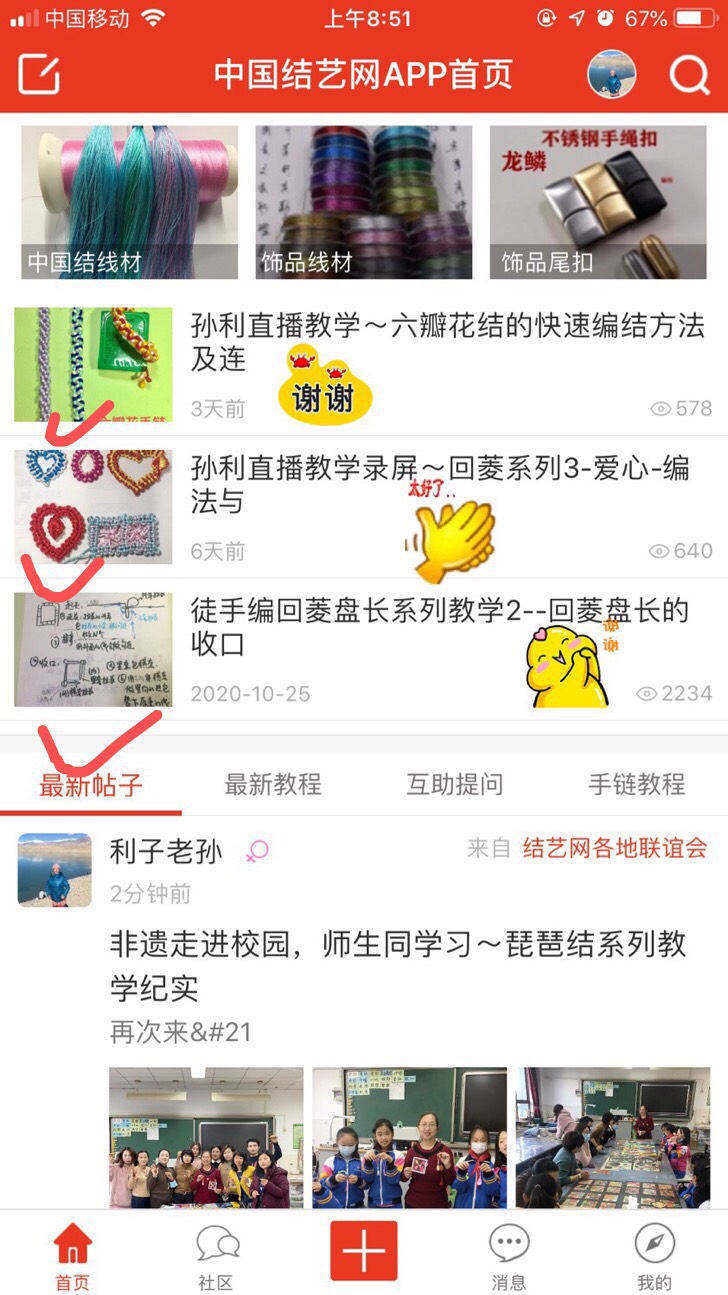This screenshot has width=728, height=1295.
Task: Open the 非遗走进校园 post by 利子老孙
Action: [397, 966]
